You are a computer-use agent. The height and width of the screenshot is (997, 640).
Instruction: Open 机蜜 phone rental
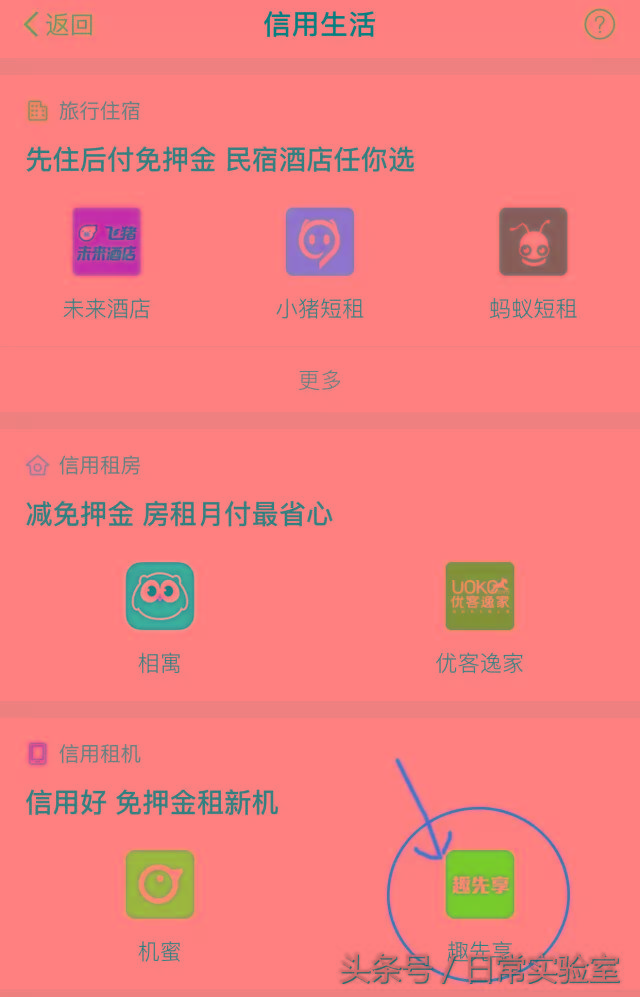coord(160,884)
